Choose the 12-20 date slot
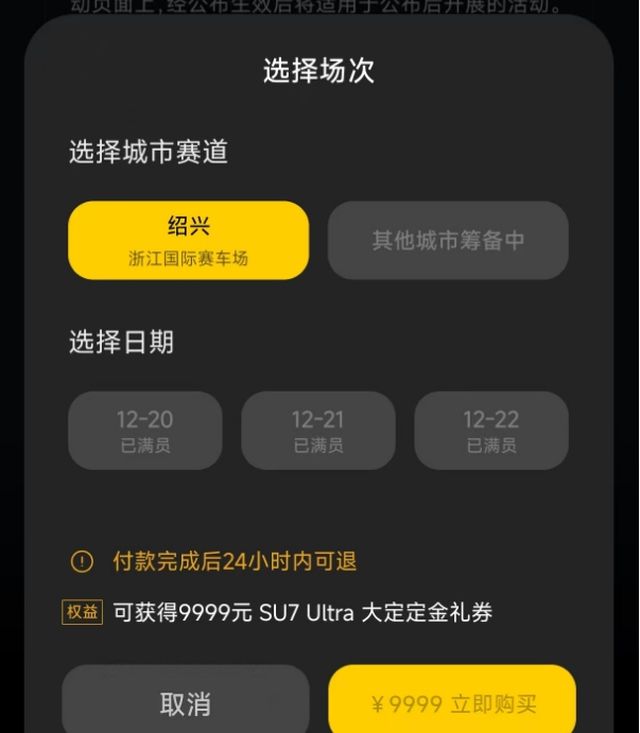640x733 pixels. click(145, 430)
